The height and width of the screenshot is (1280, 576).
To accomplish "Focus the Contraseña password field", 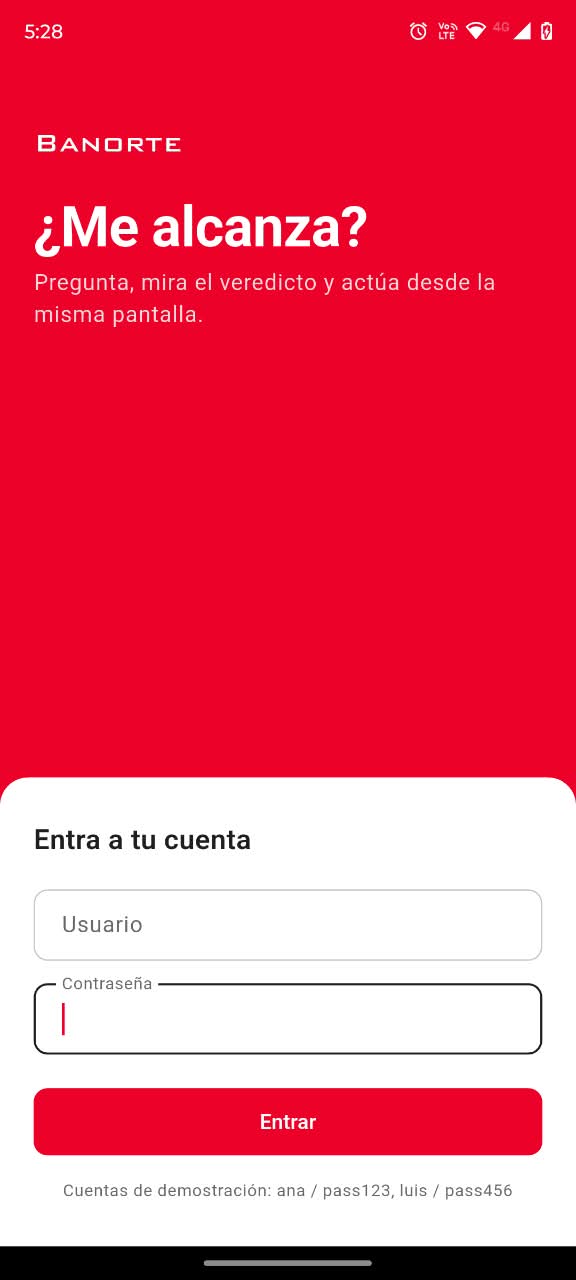I will coord(288,1019).
